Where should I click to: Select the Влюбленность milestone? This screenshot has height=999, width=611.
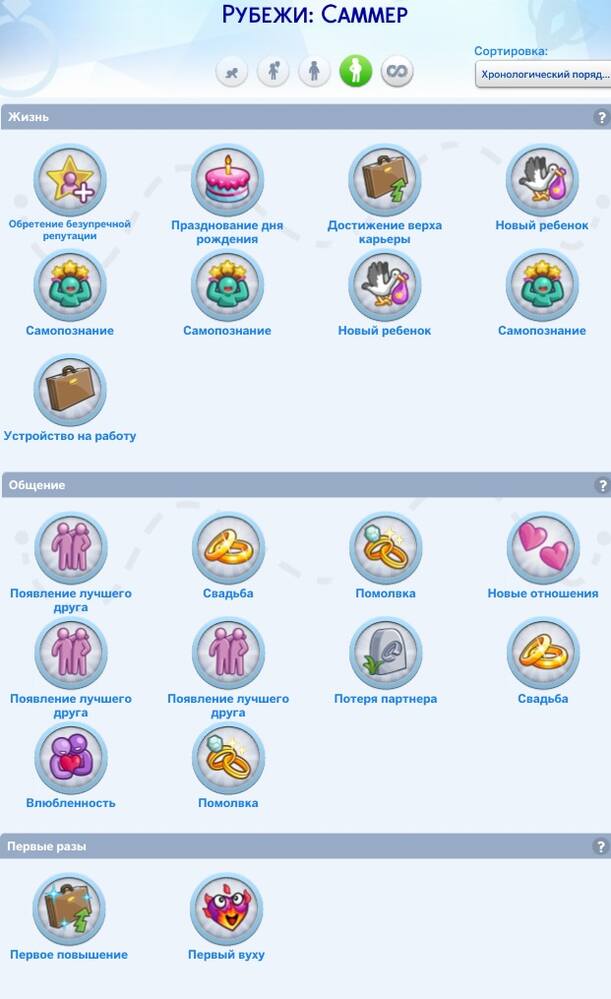70,759
